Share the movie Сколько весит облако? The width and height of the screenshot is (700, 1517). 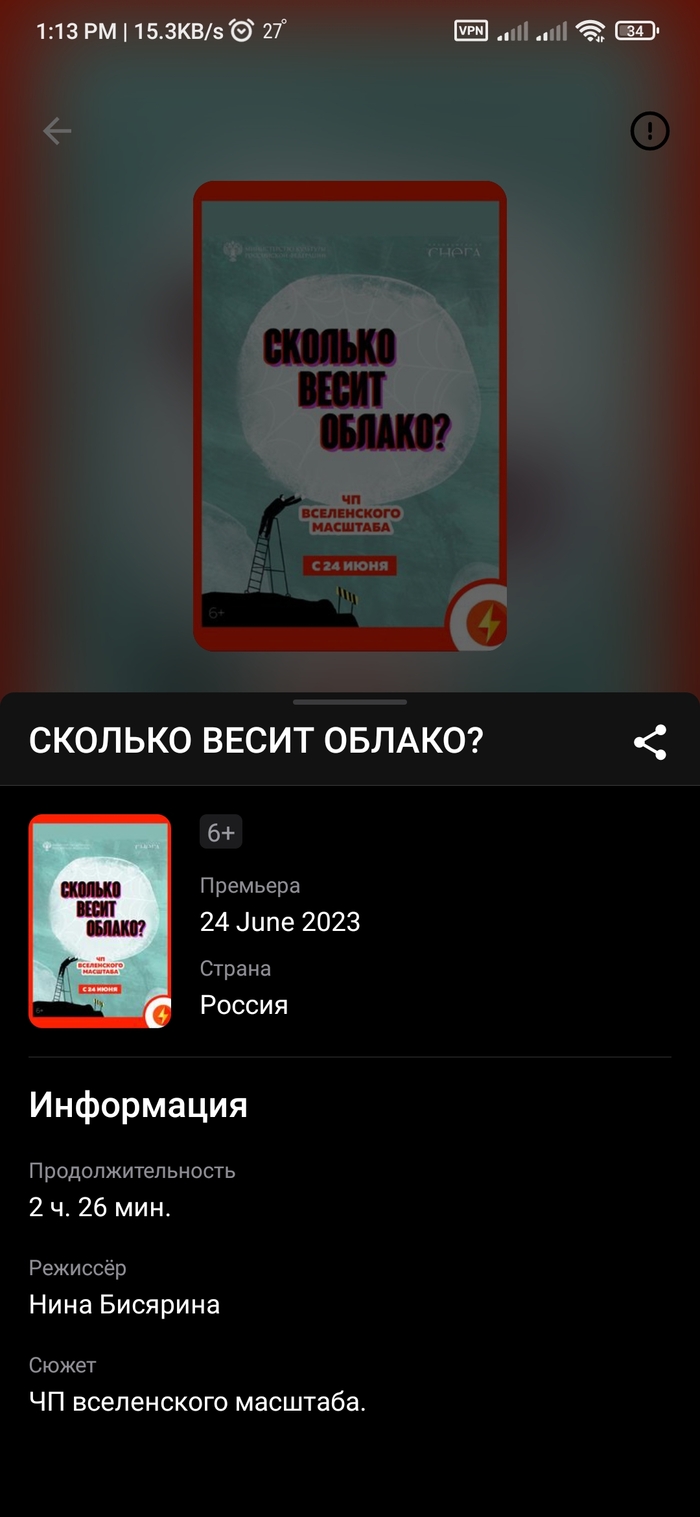pos(649,742)
